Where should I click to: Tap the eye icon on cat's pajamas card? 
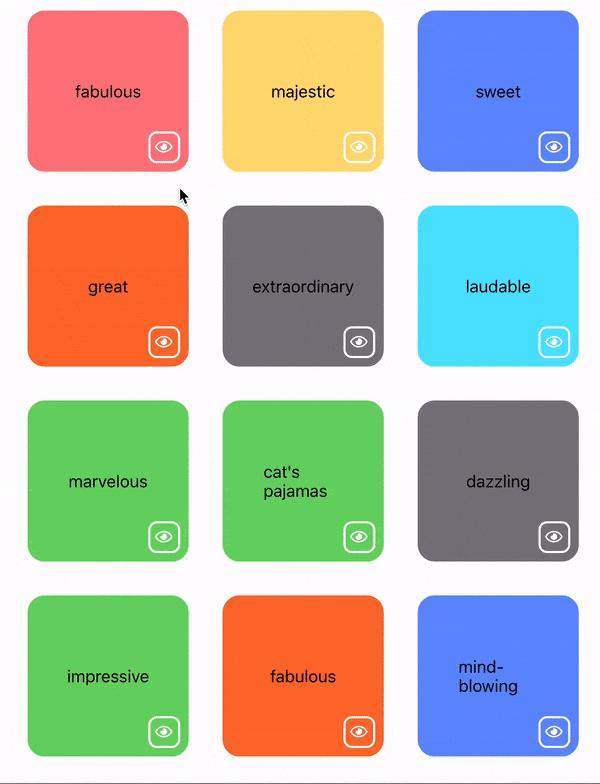[x=359, y=537]
